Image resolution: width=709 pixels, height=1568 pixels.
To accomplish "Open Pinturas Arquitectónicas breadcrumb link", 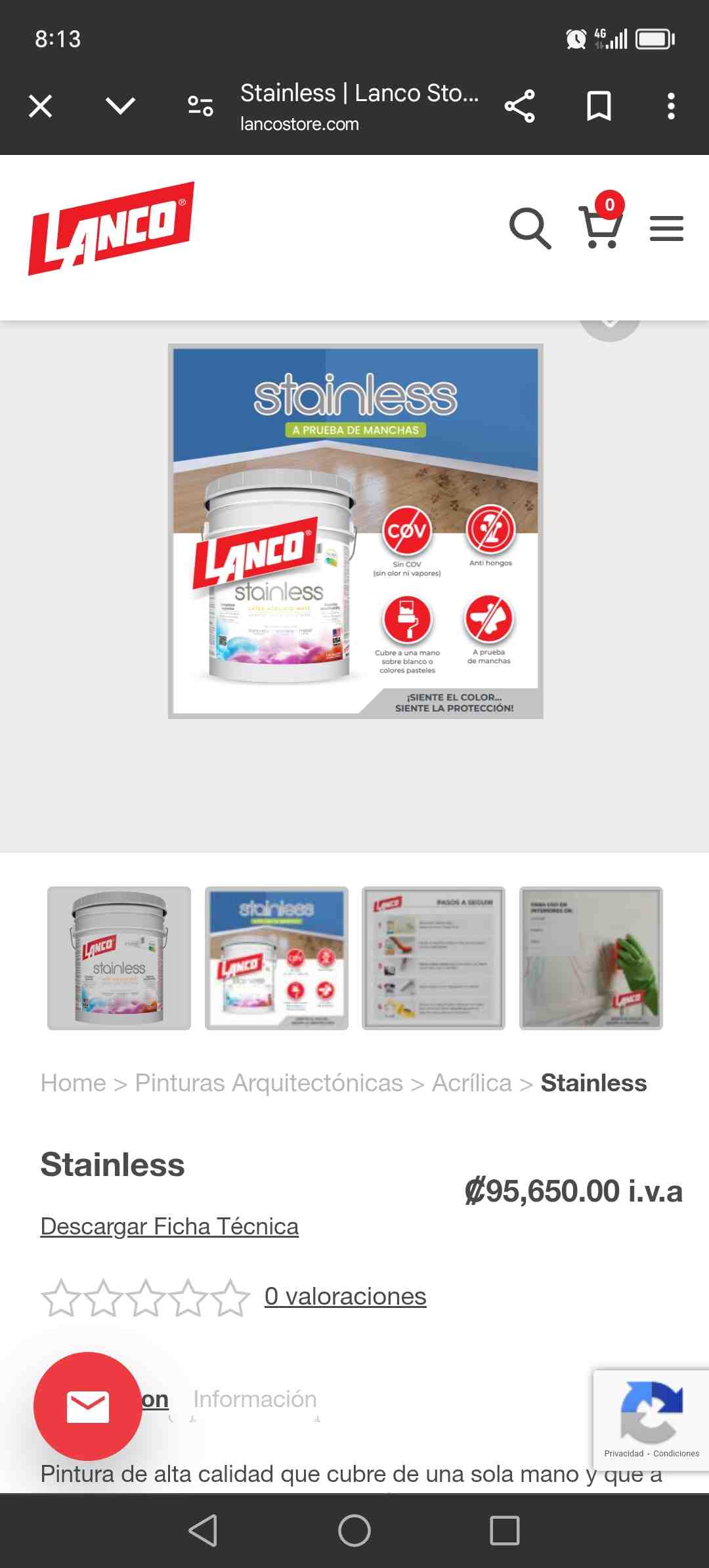I will 269,1083.
